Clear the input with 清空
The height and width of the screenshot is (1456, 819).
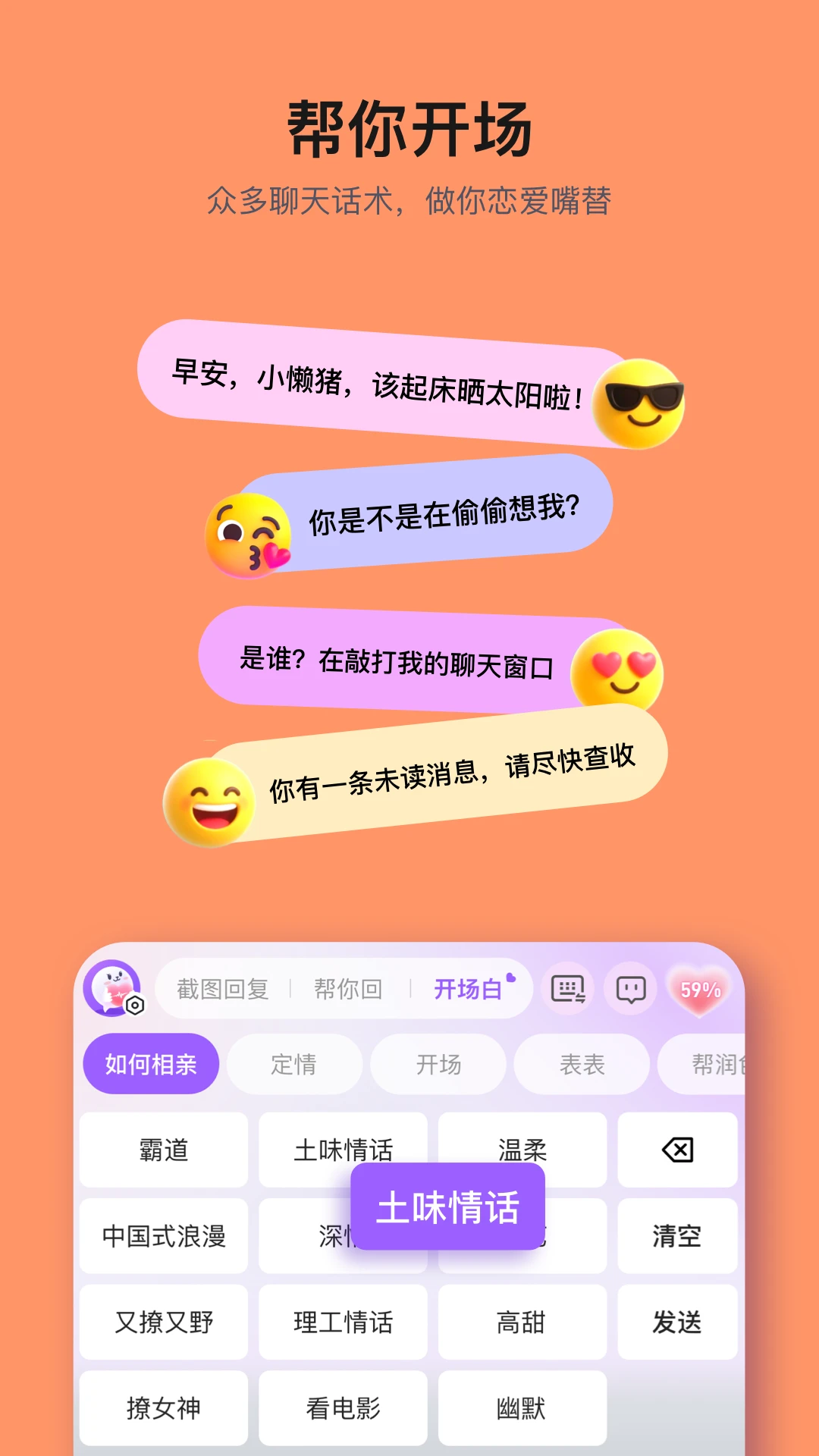(x=677, y=1238)
